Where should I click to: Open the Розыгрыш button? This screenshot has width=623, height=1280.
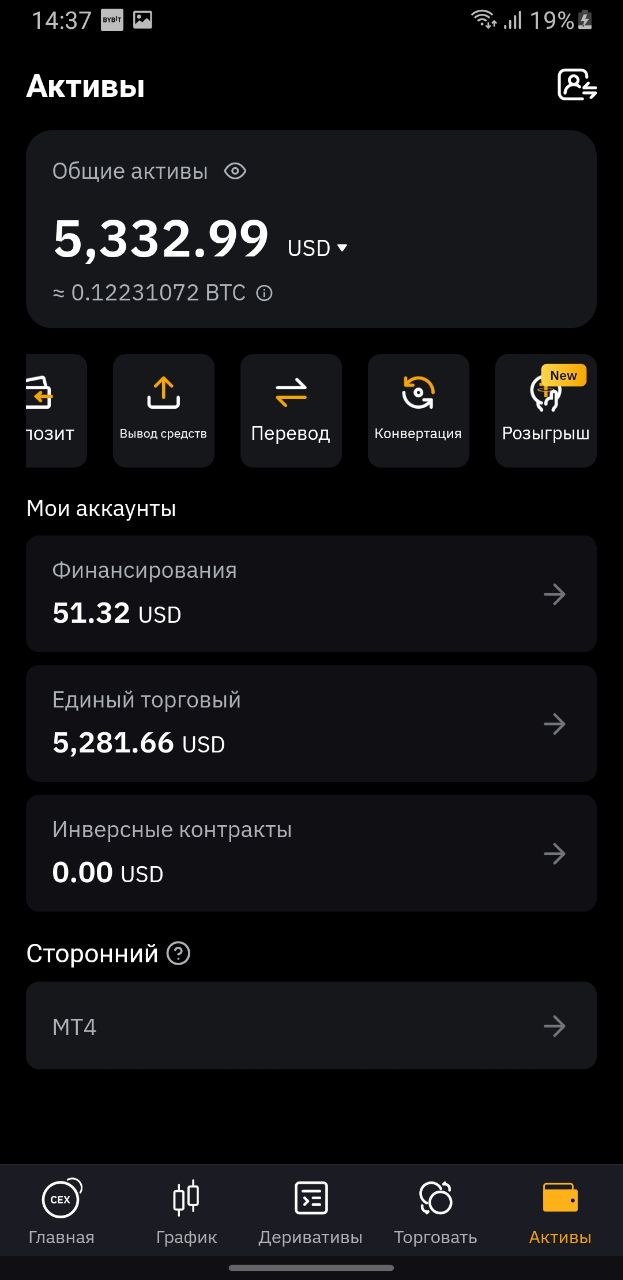[546, 410]
